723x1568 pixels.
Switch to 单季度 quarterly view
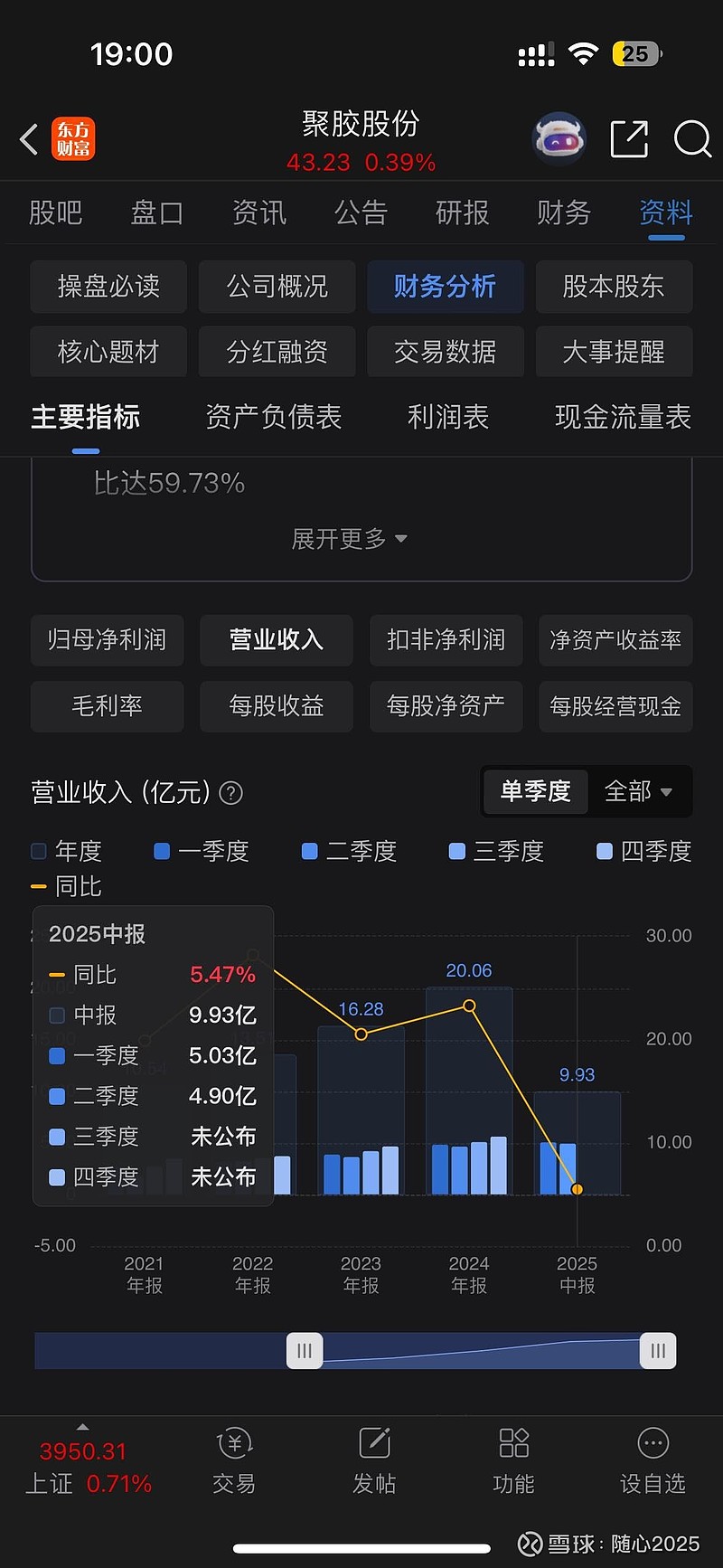(x=535, y=791)
